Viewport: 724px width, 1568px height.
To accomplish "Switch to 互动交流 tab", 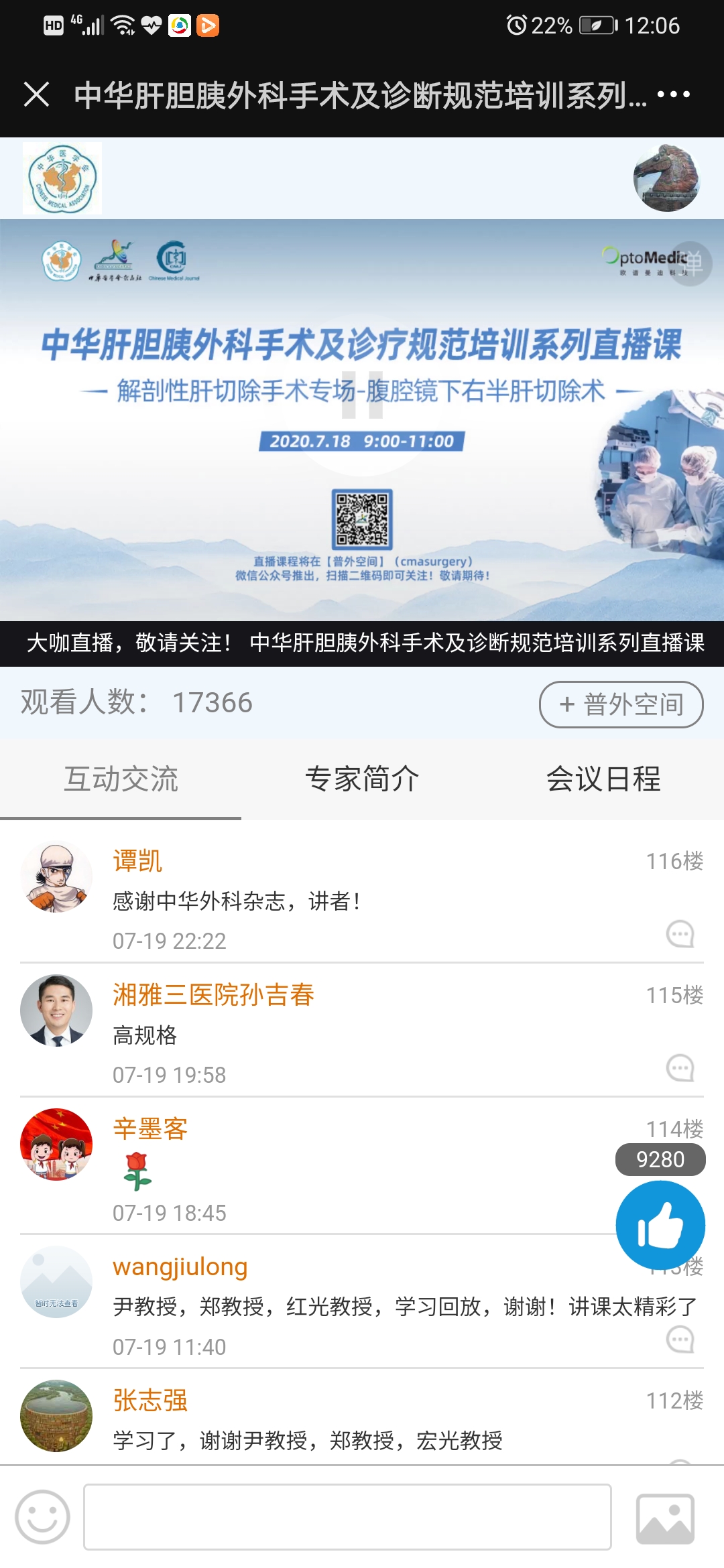I will [121, 779].
